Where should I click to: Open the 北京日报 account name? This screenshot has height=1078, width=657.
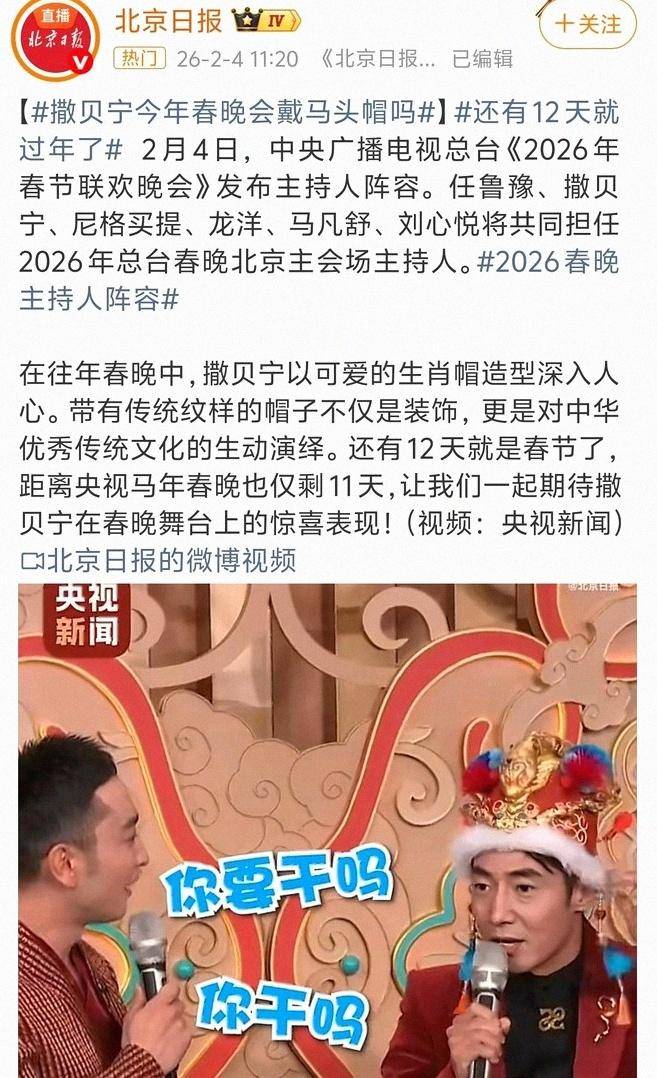point(168,22)
